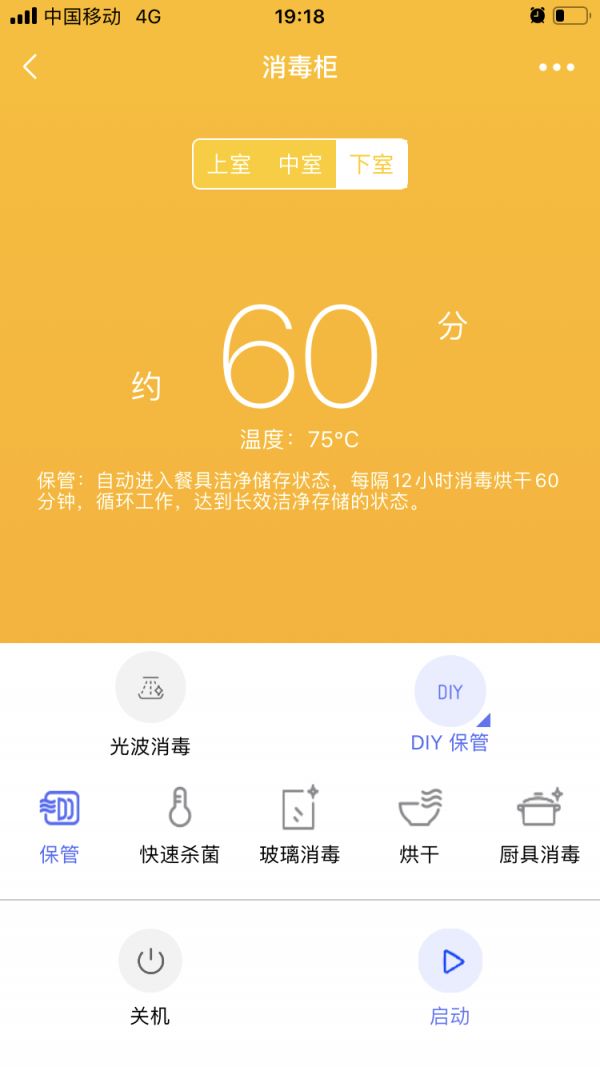The width and height of the screenshot is (600, 1067).
Task: Select the 厨具消毒 mode
Action: [x=540, y=810]
